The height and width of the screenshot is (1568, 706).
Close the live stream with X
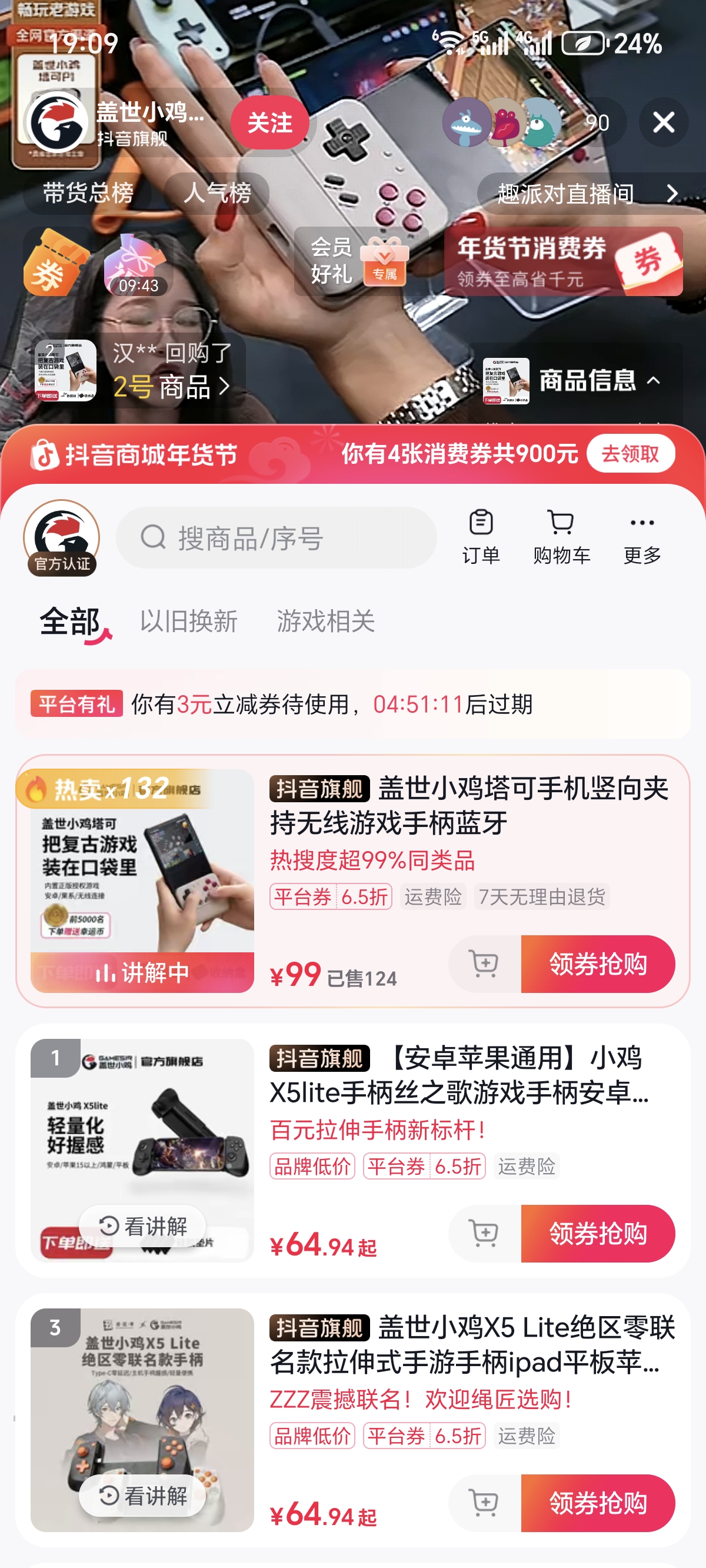pos(664,122)
